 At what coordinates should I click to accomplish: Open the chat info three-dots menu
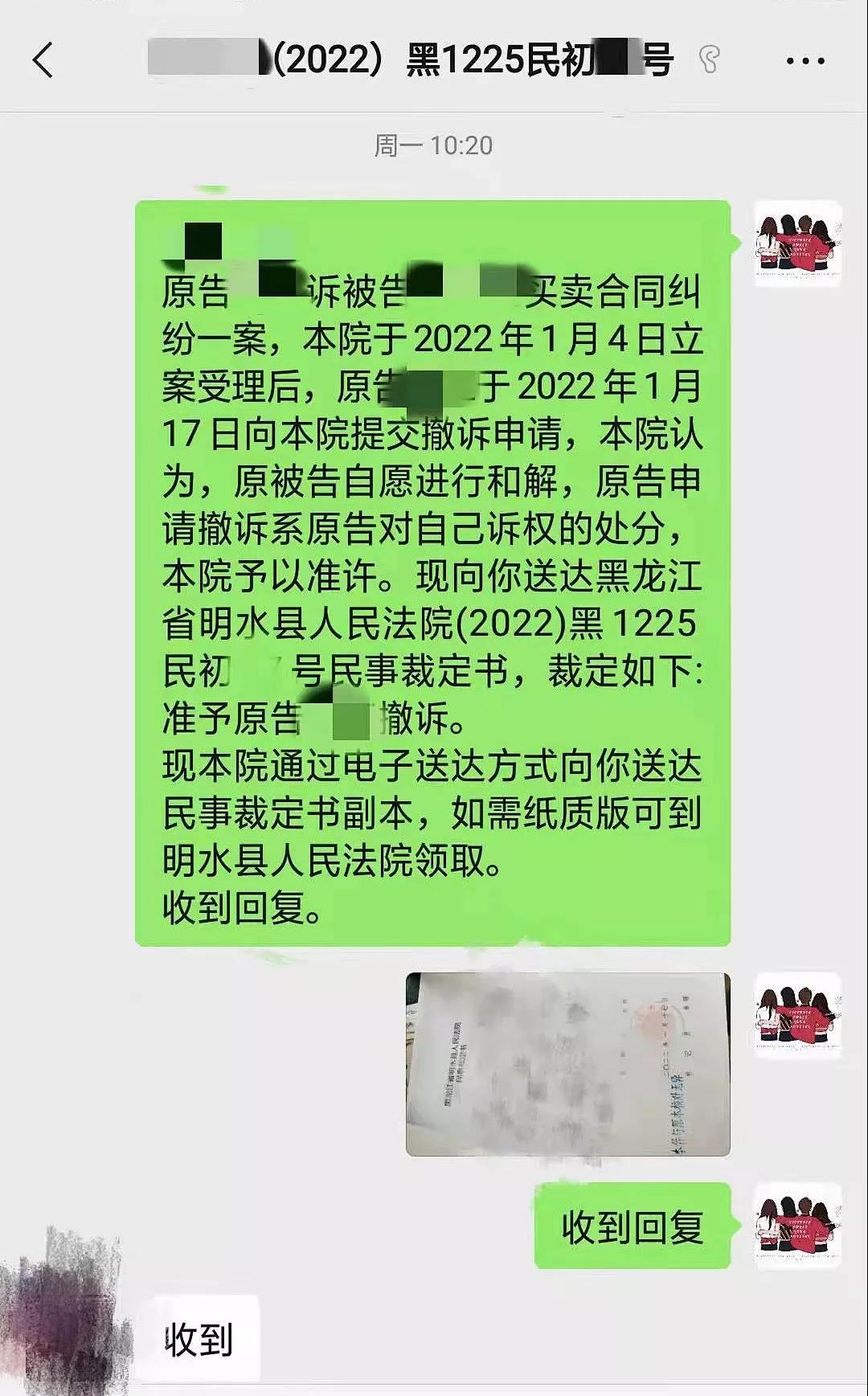[x=805, y=61]
